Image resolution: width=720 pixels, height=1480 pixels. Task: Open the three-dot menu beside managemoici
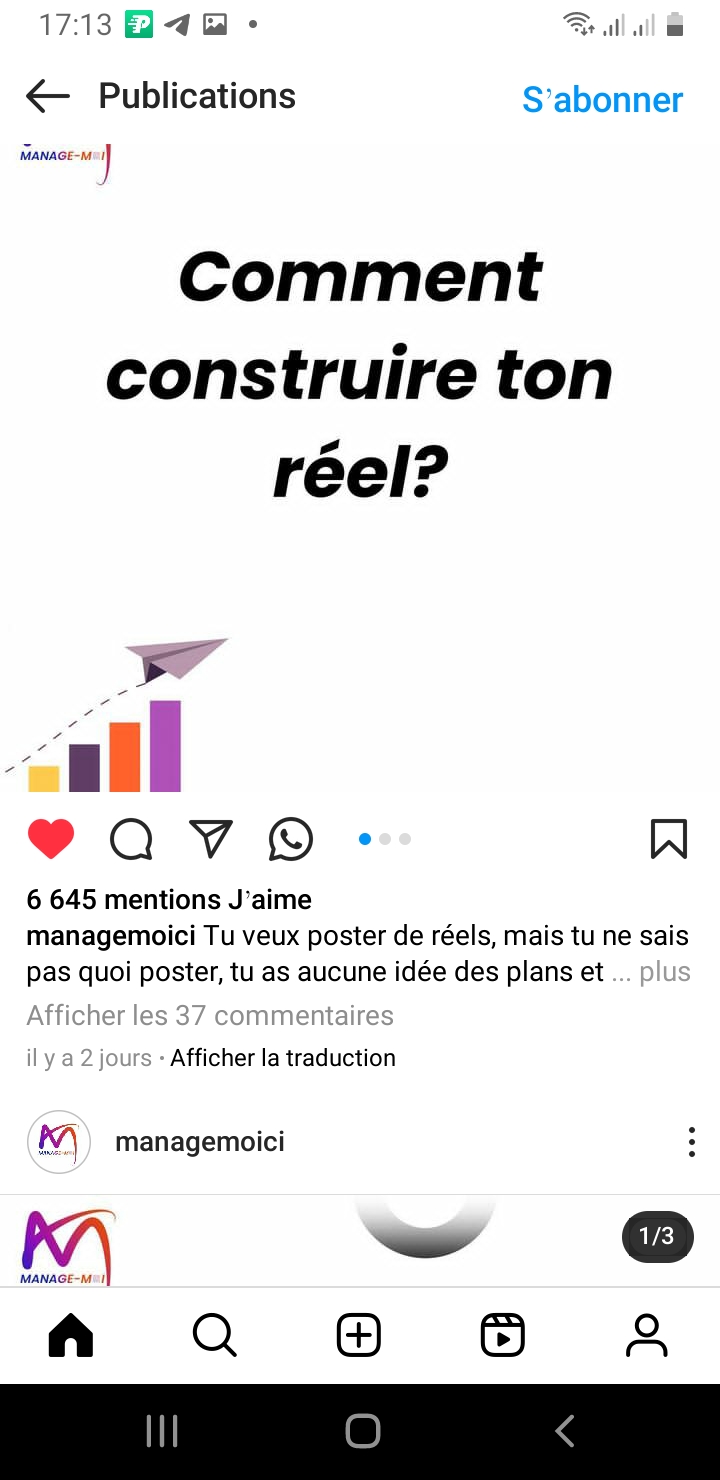[691, 1142]
